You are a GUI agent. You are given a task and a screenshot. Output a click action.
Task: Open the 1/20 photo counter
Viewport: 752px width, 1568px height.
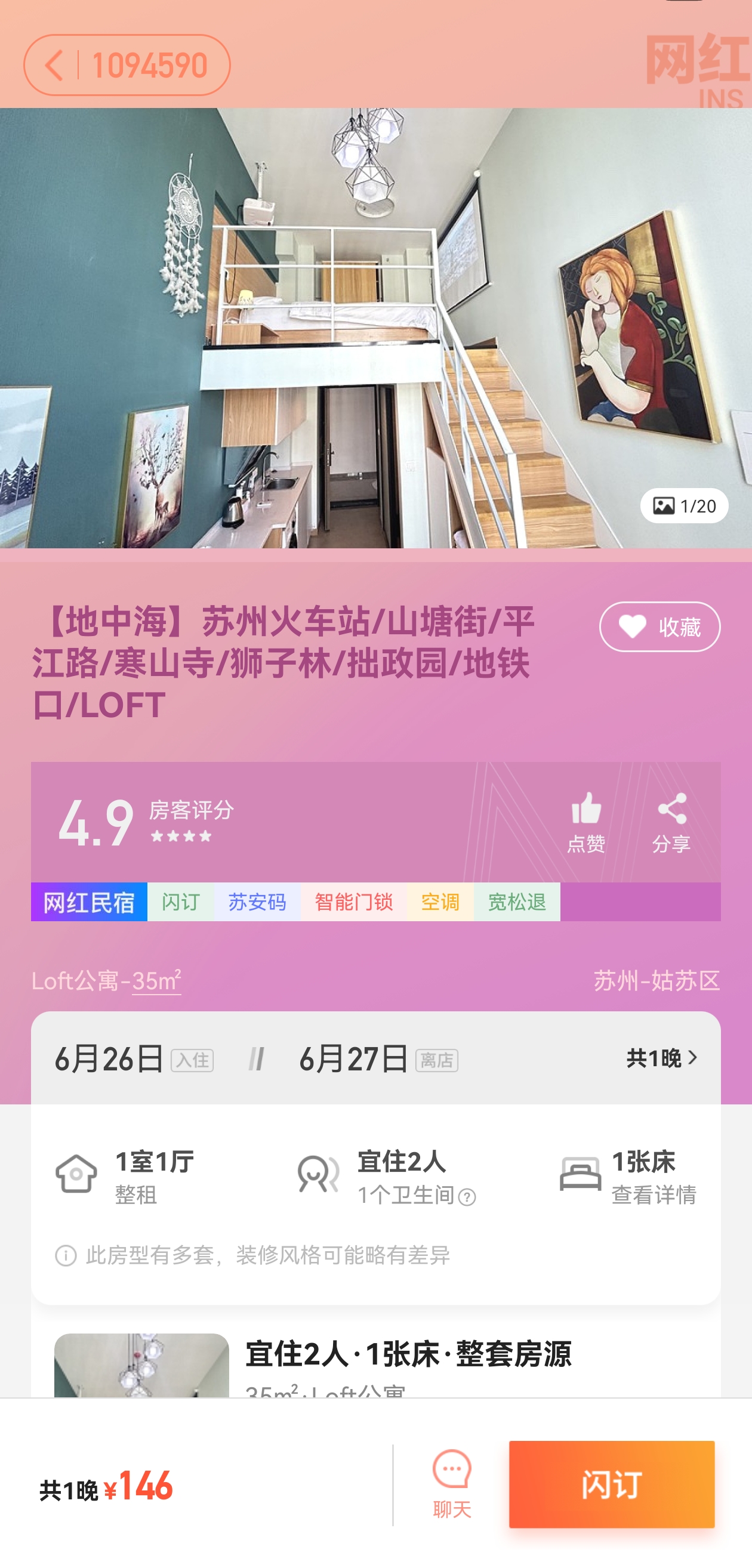(x=684, y=506)
